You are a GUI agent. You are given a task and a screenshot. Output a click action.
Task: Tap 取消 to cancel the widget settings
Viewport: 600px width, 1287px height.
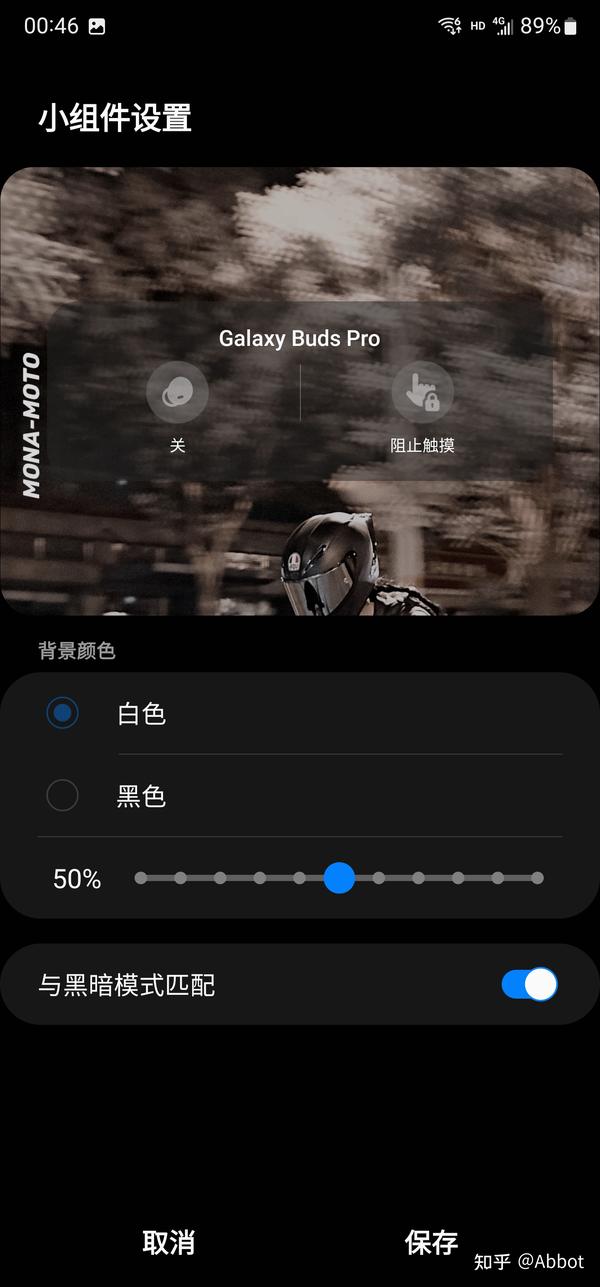[169, 1242]
